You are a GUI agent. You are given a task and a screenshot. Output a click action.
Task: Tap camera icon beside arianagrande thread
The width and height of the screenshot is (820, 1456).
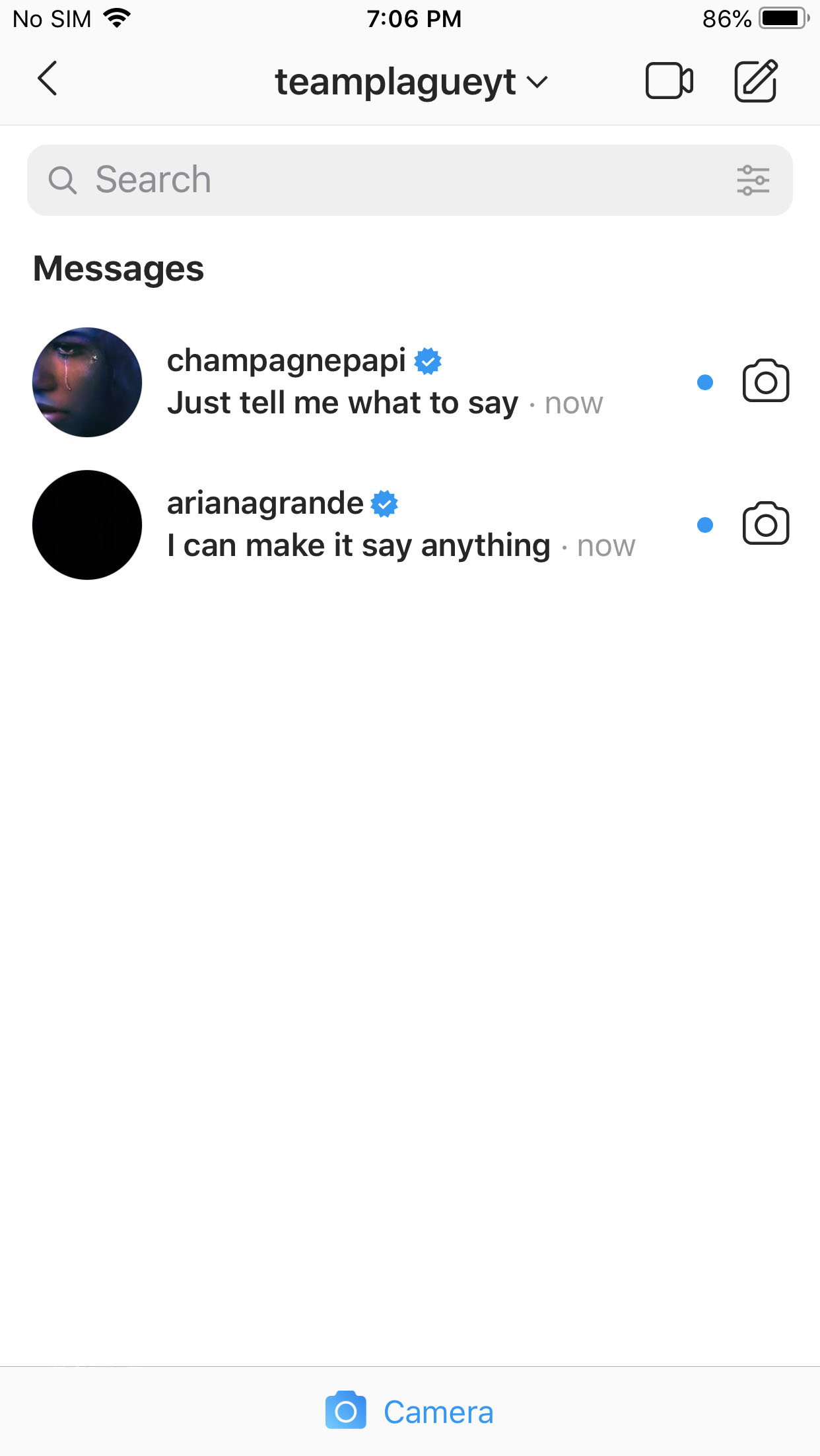tap(765, 524)
